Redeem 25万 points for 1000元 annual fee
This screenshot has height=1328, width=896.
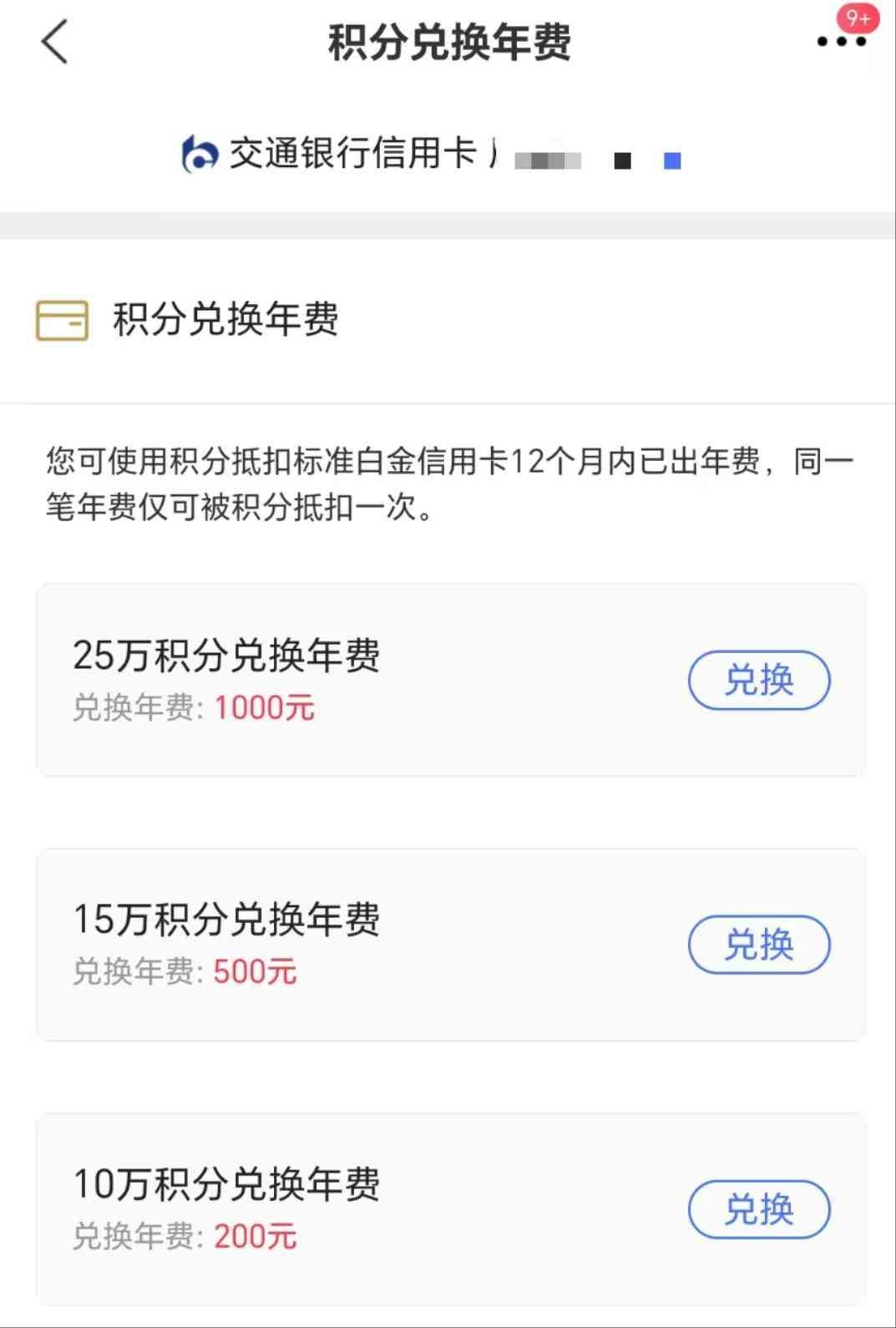(758, 680)
